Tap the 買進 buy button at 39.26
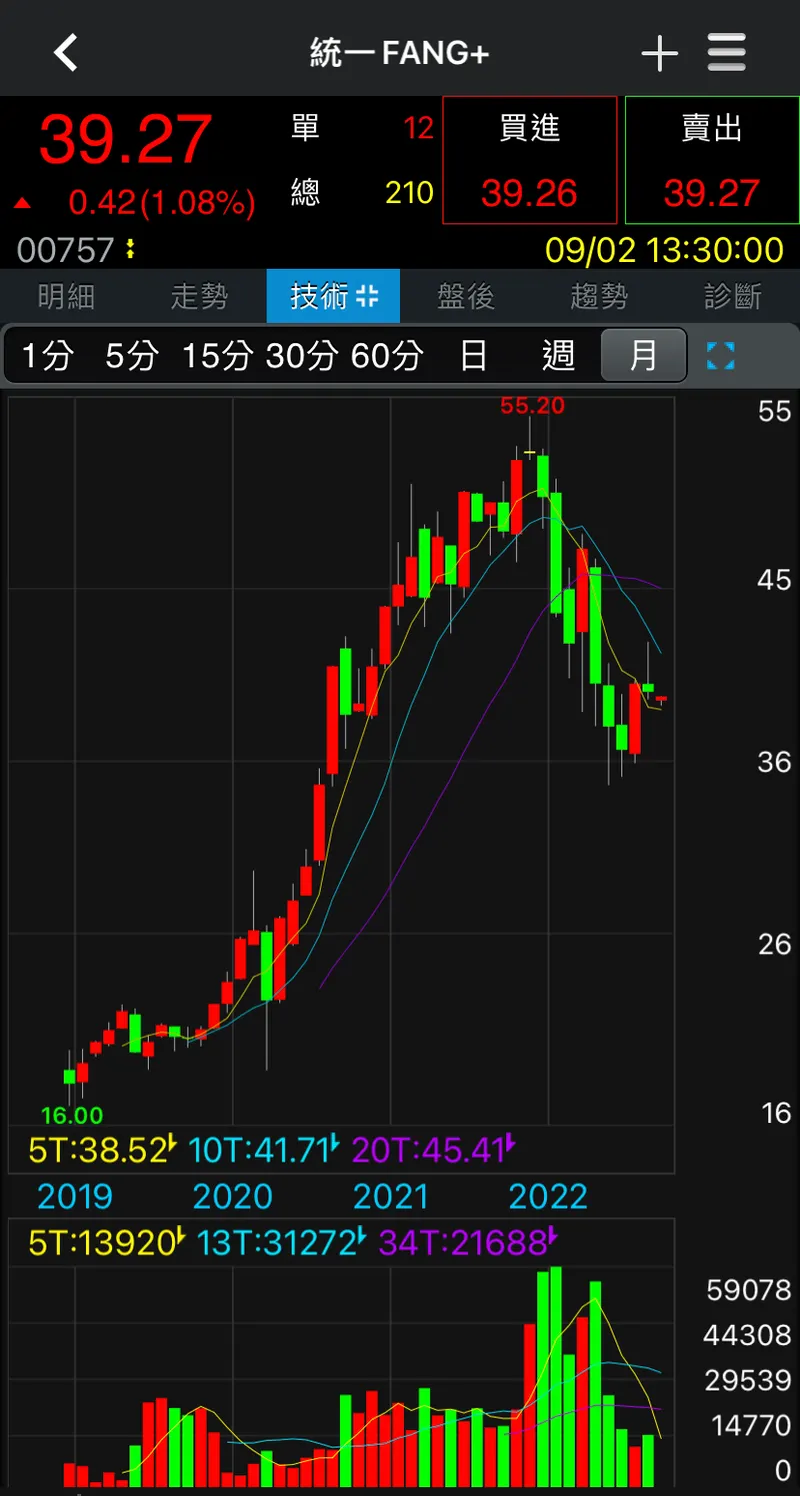 [530, 160]
